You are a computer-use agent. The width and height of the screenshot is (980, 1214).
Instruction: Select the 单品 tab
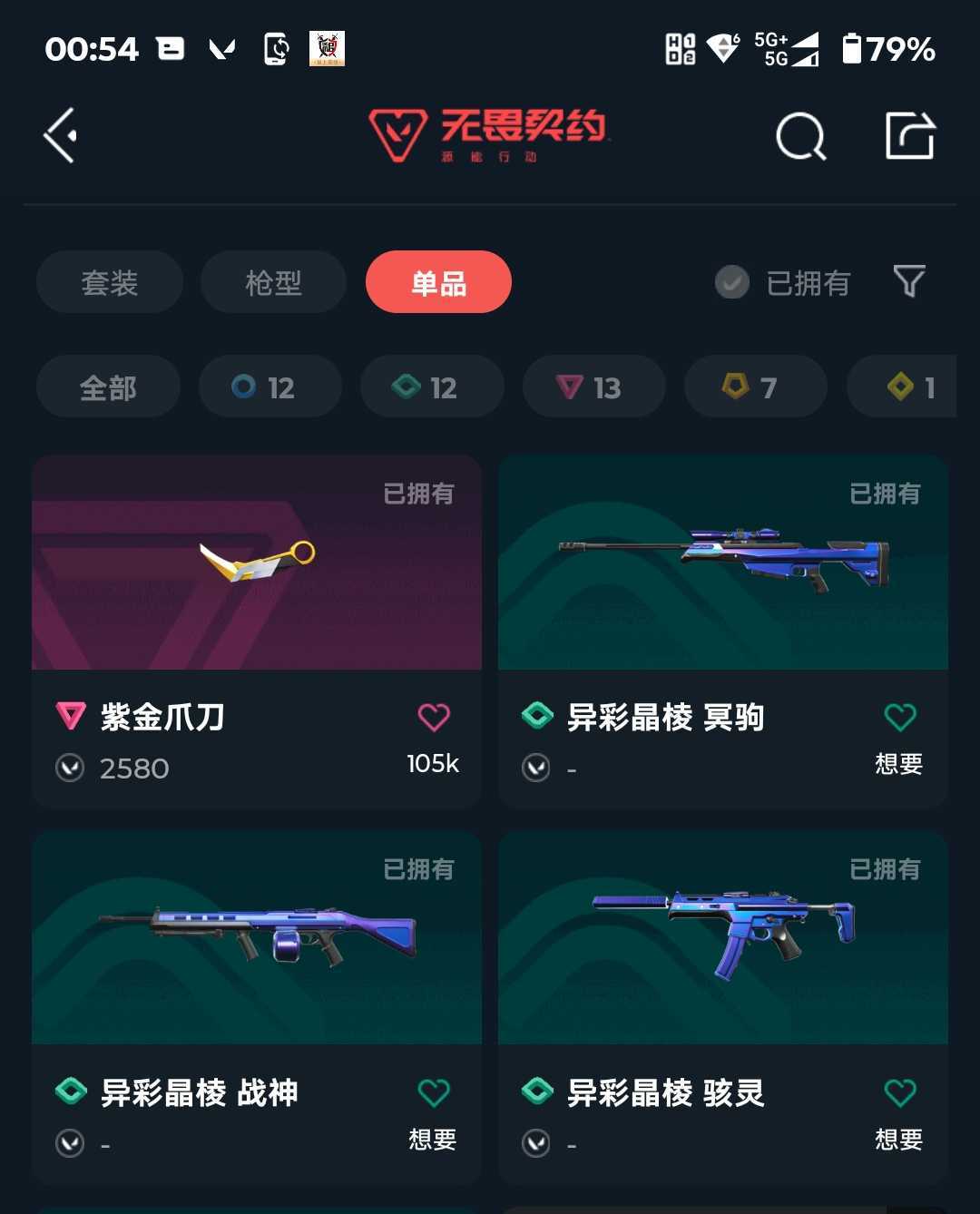(x=438, y=282)
